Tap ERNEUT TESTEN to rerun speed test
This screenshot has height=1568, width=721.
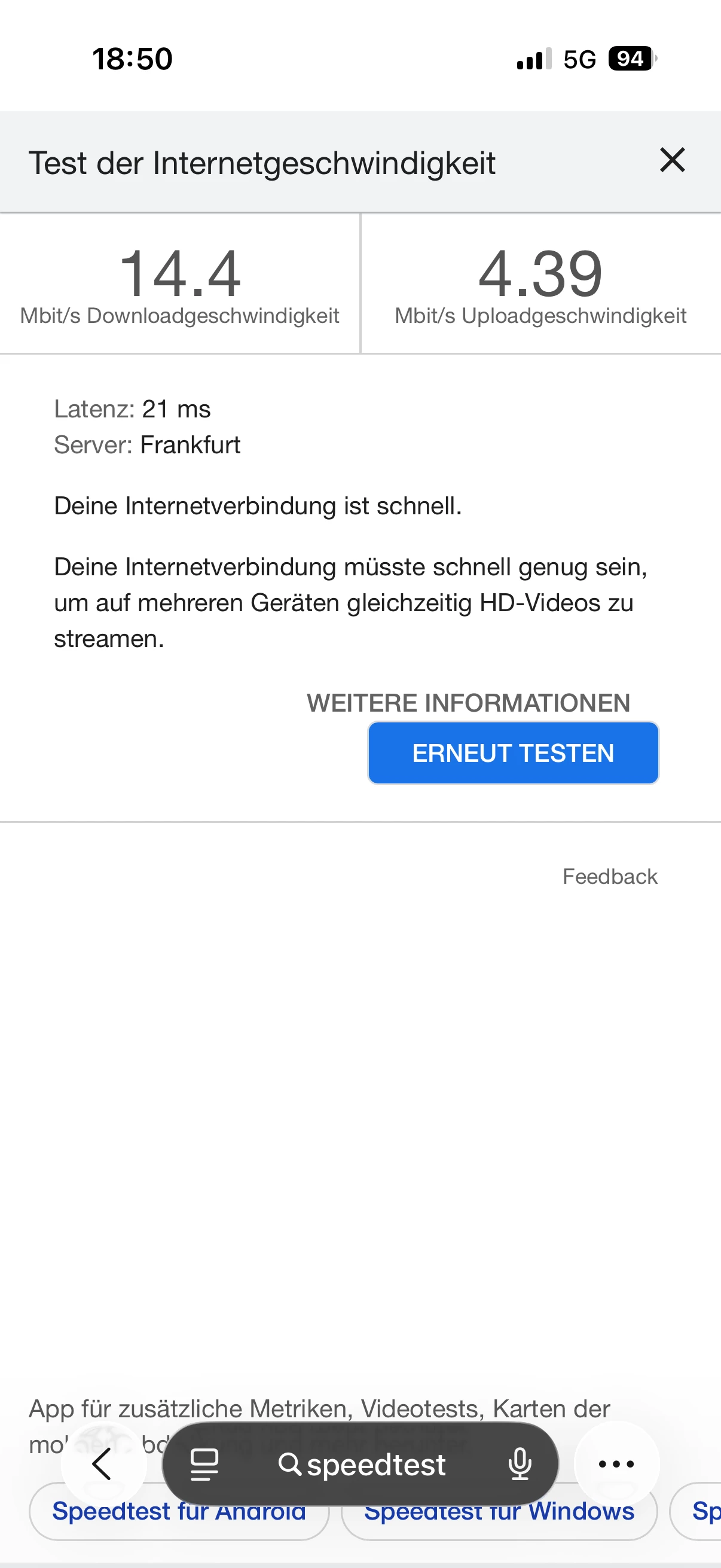[513, 753]
